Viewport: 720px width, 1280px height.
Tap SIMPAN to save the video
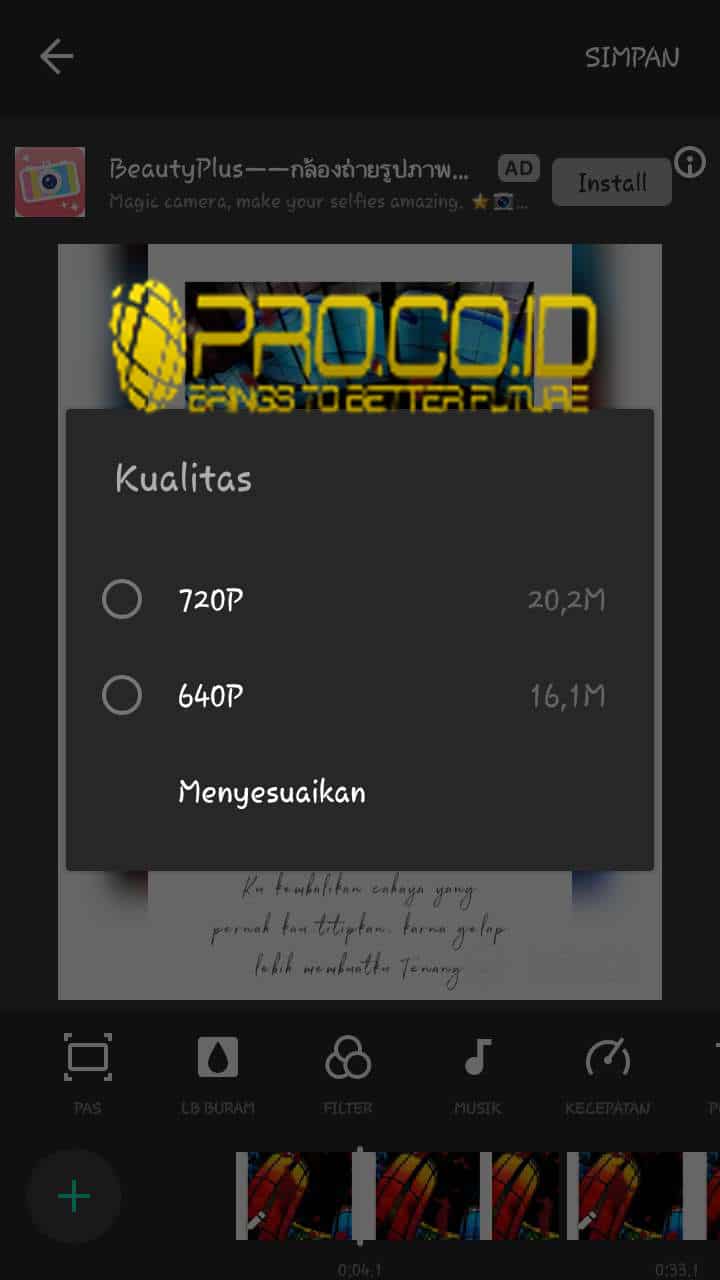click(632, 58)
